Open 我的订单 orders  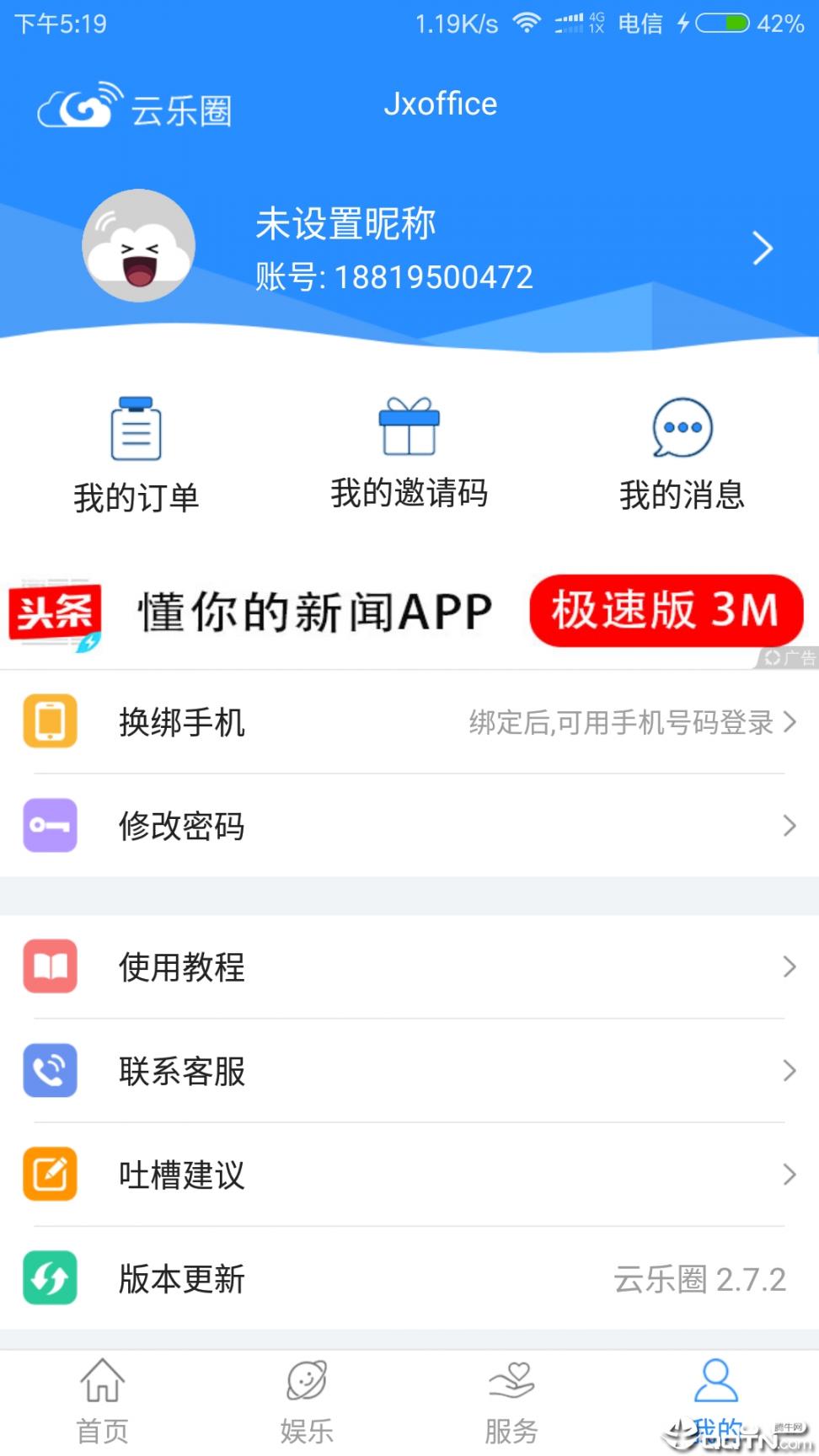coord(136,455)
